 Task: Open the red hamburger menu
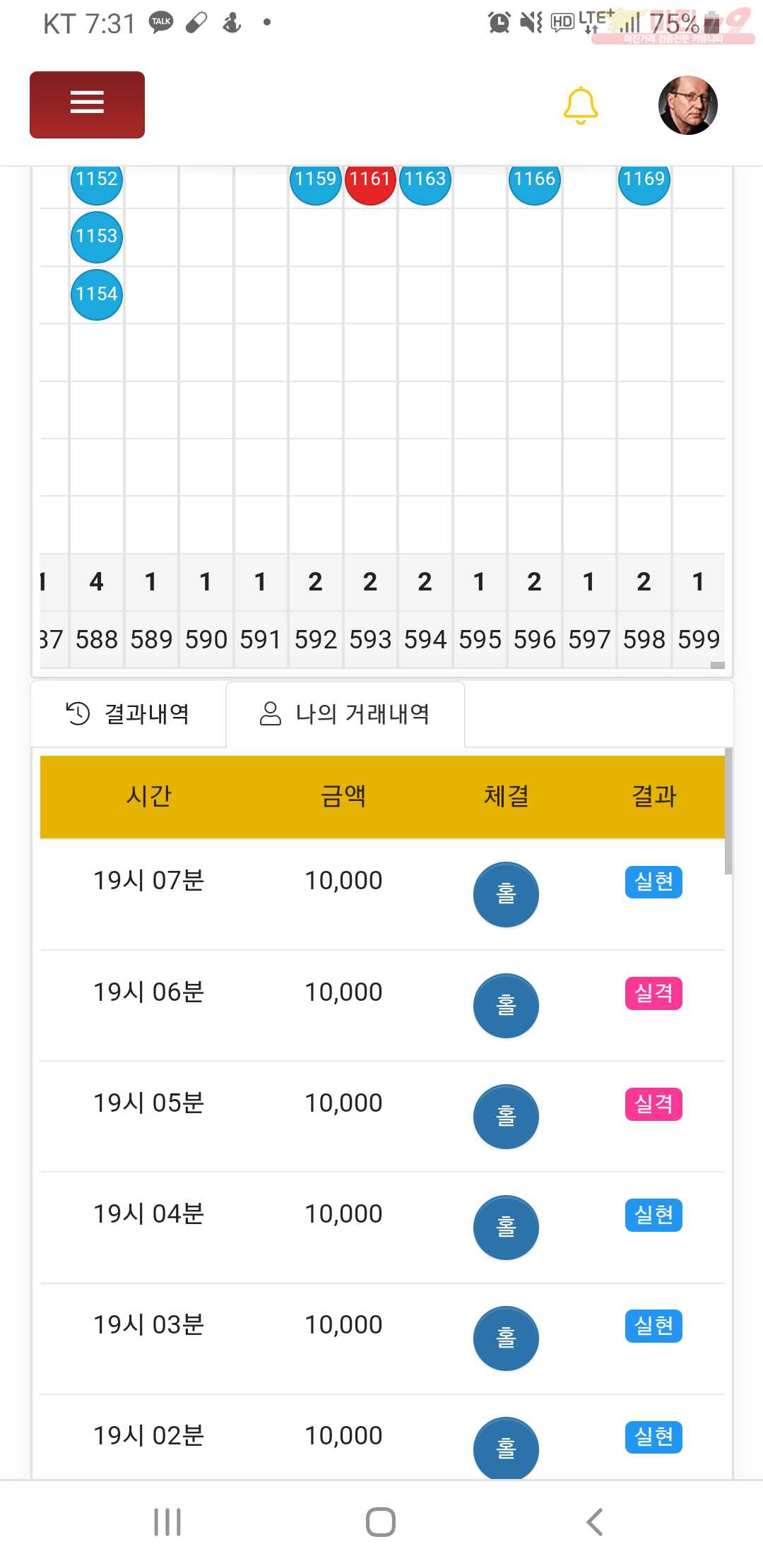[87, 105]
